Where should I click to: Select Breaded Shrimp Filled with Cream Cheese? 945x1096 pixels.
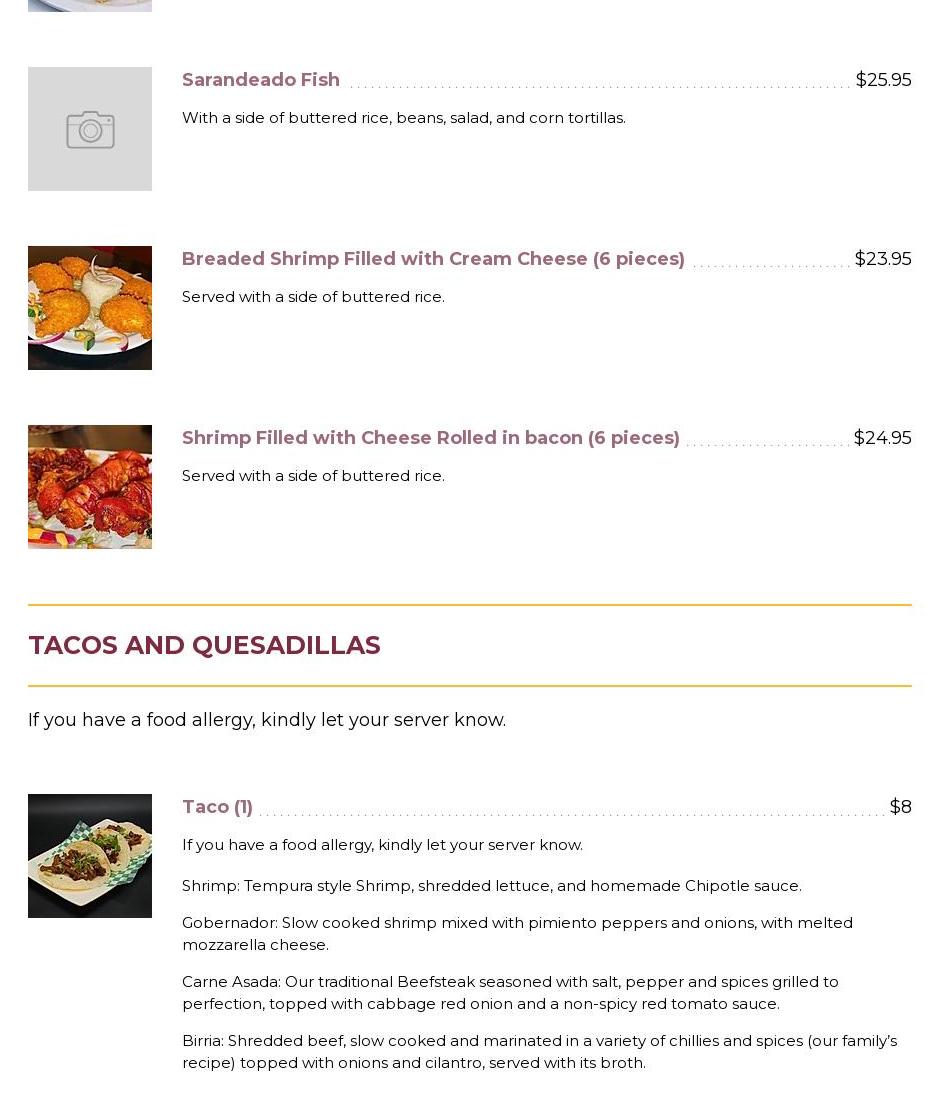[x=433, y=259]
